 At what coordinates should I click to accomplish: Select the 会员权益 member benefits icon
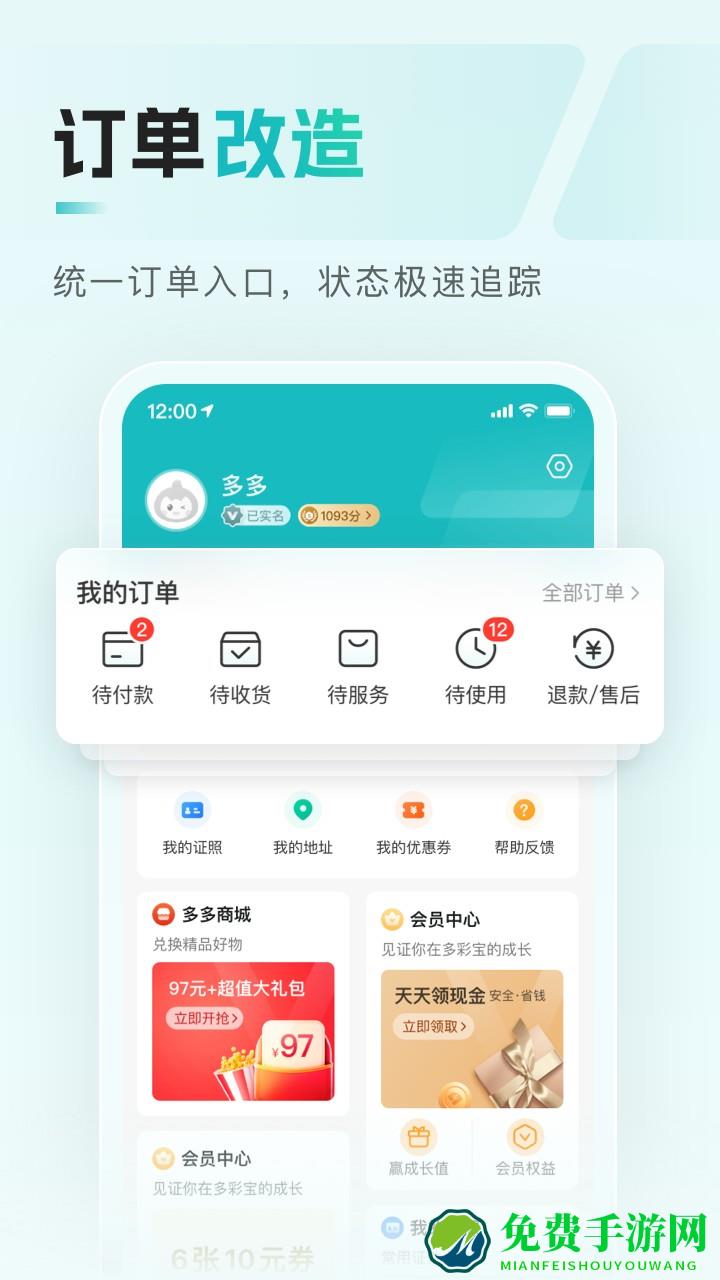524,1138
